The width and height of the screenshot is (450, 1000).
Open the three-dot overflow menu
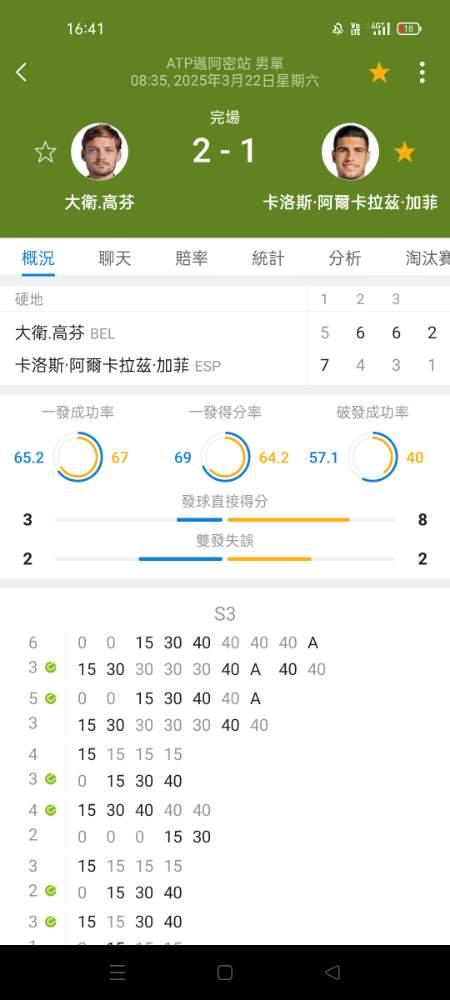pyautogui.click(x=422, y=73)
